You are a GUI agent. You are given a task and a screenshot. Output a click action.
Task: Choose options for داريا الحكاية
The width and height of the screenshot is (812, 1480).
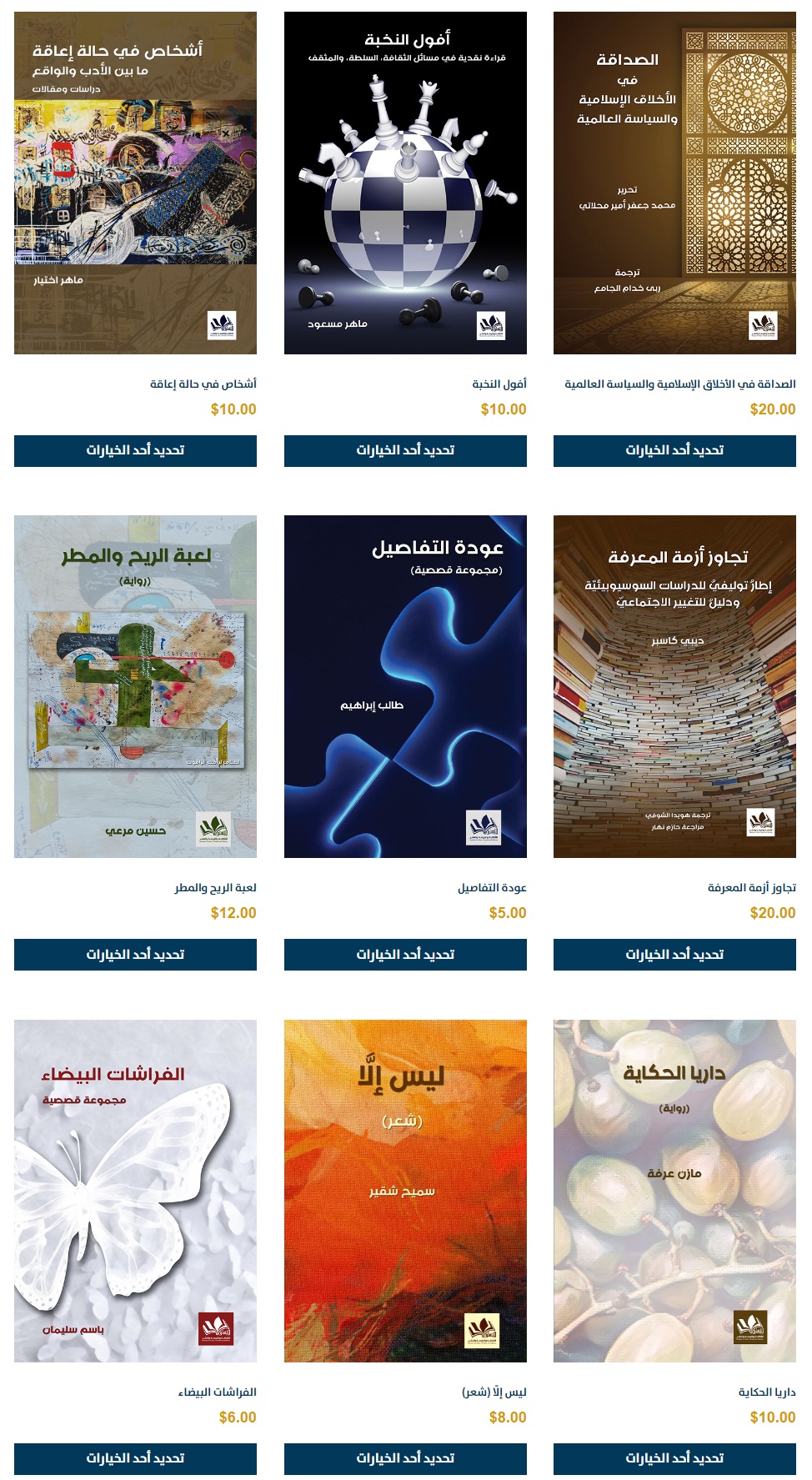674,1458
